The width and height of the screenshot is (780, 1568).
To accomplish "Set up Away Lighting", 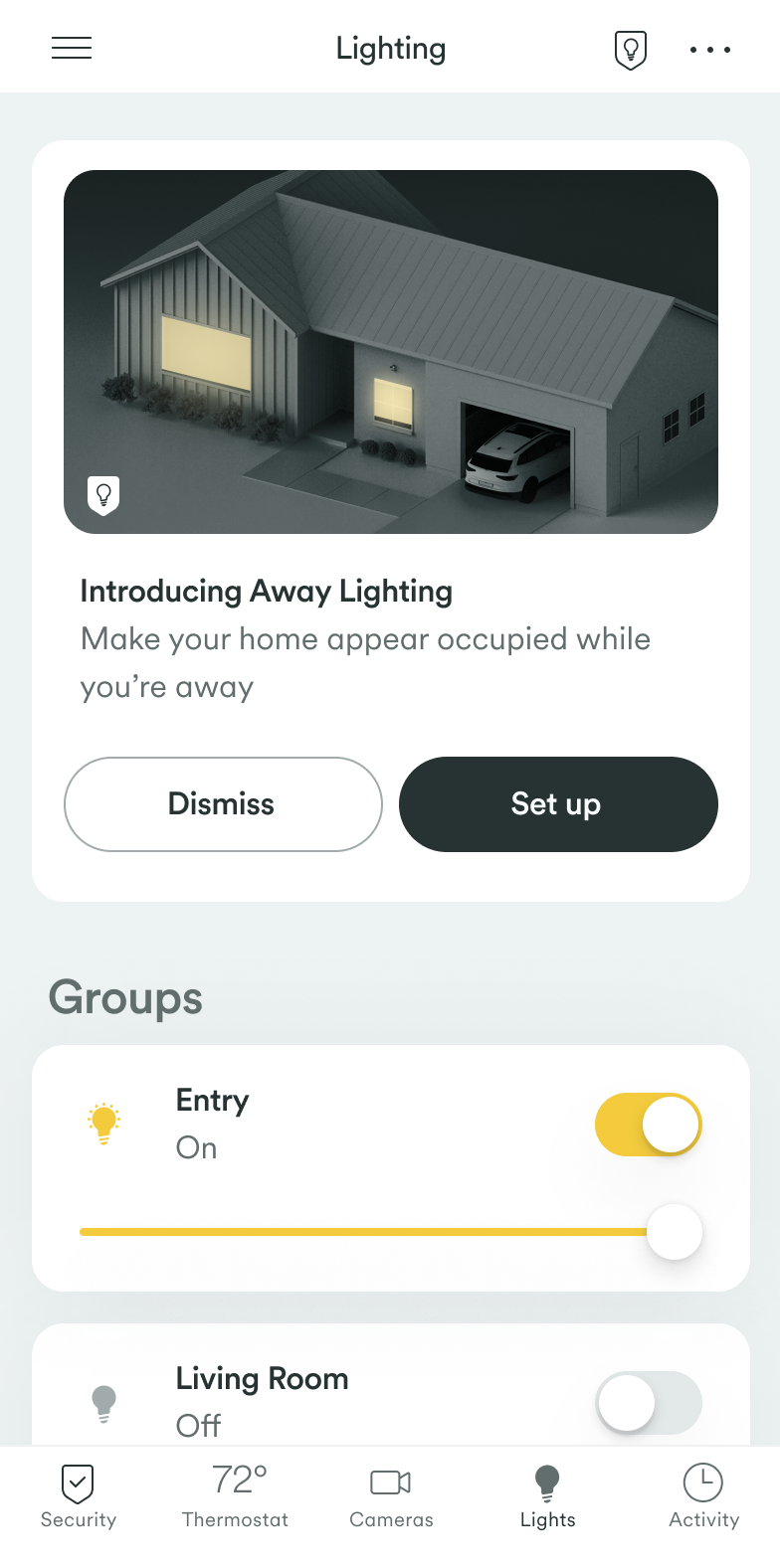I will 558,804.
